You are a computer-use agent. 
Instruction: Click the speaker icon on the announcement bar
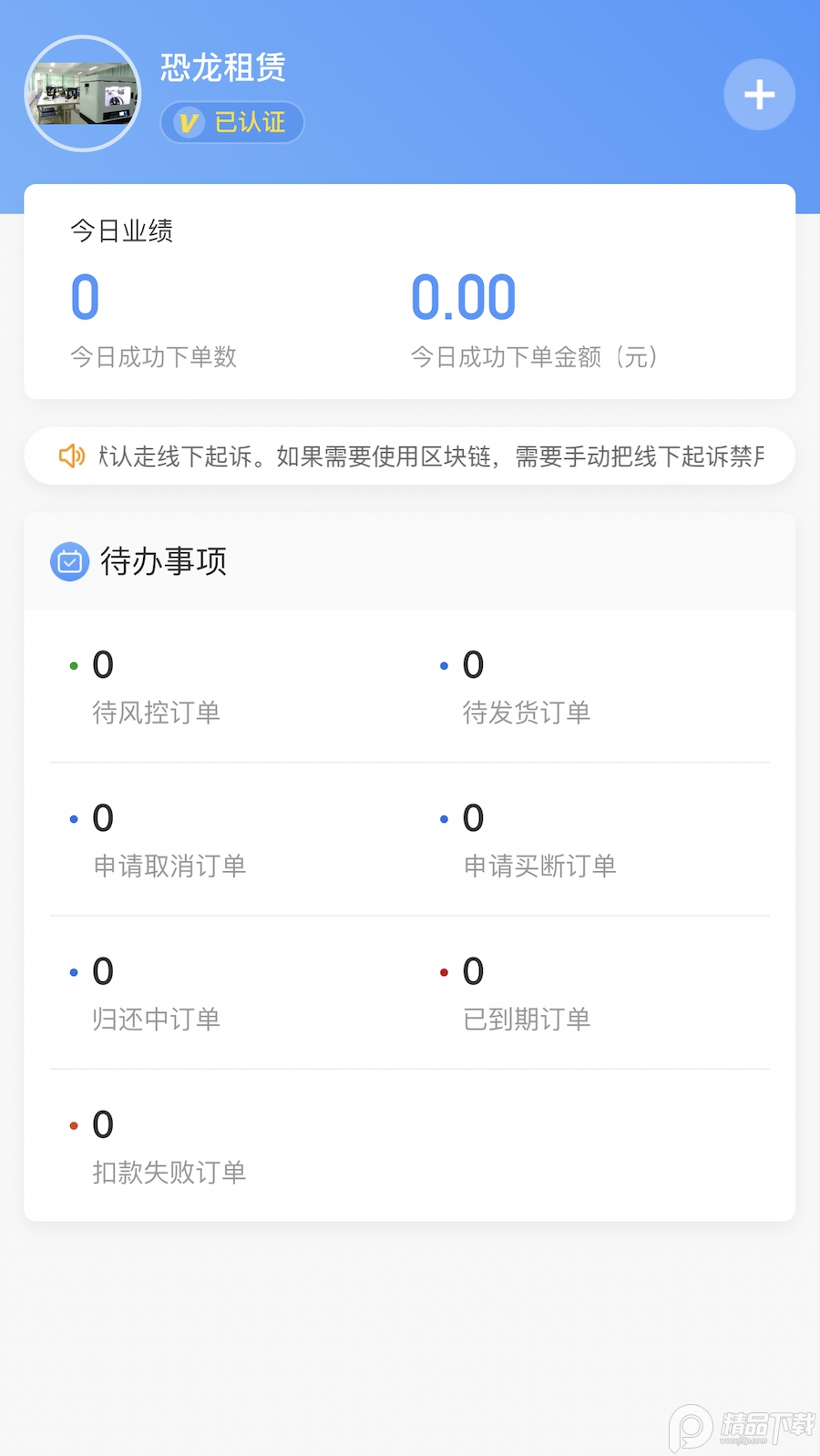tap(72, 456)
